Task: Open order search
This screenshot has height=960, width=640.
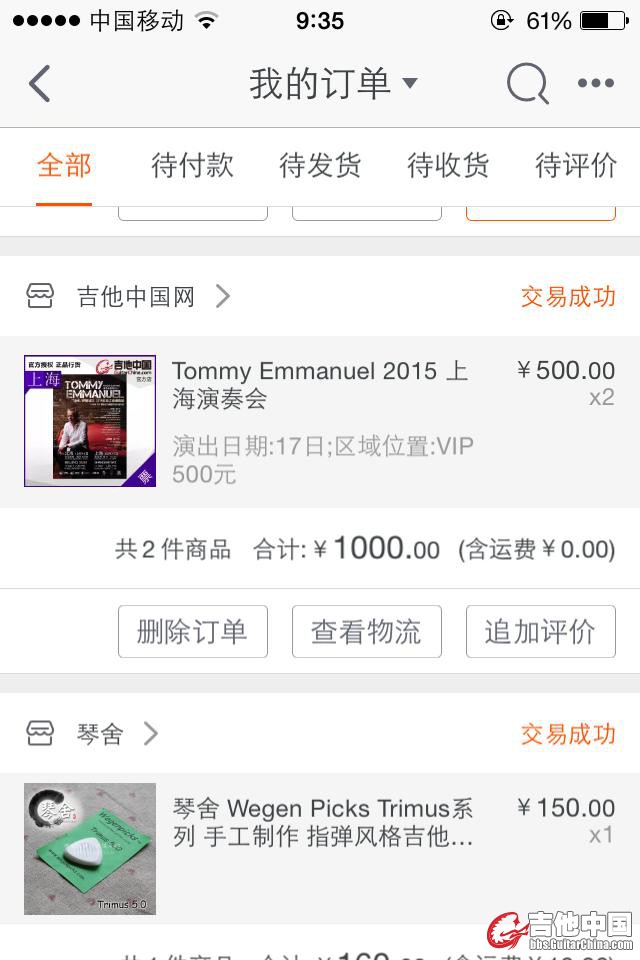Action: click(527, 84)
